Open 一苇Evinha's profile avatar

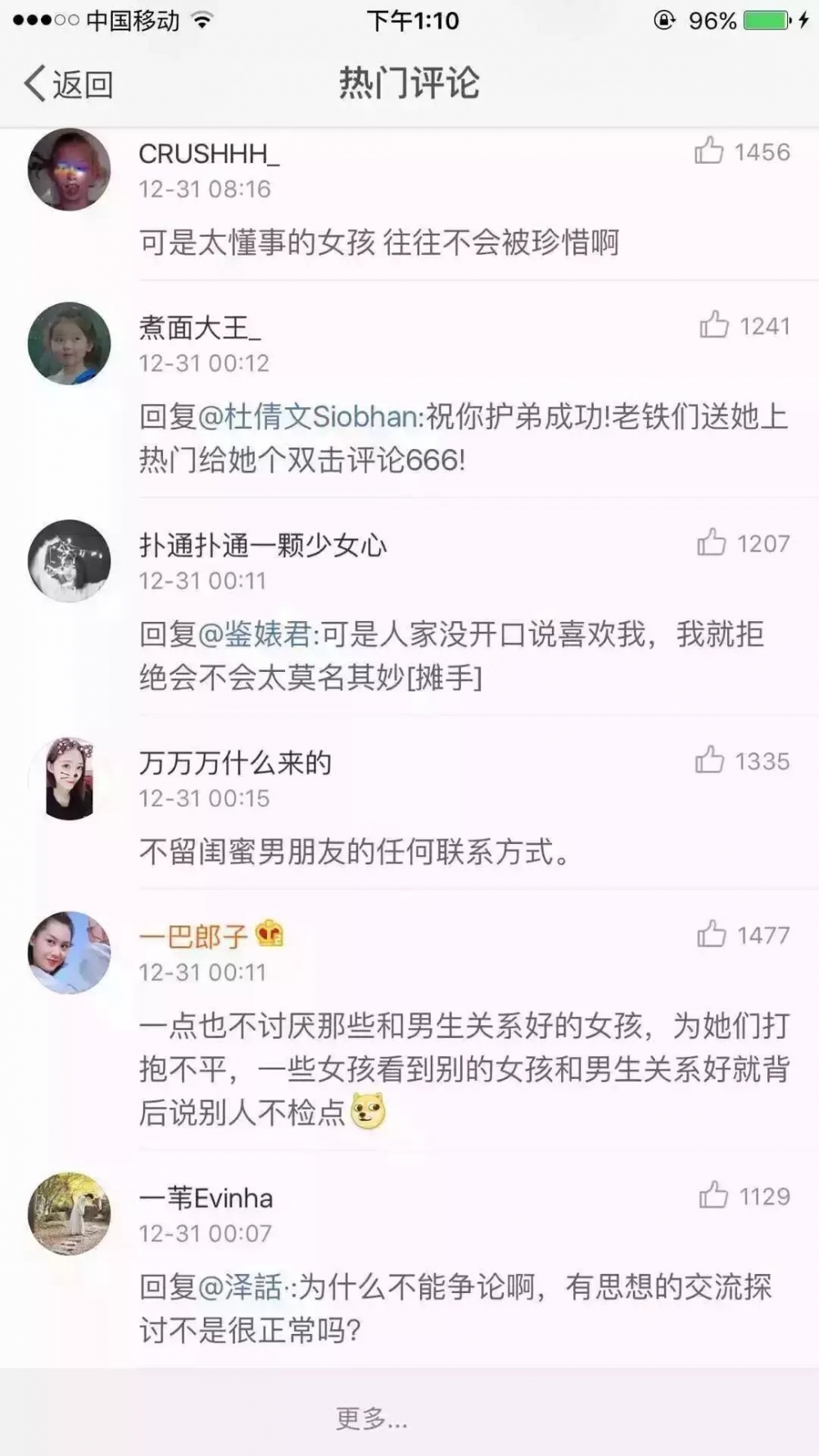point(69,1213)
